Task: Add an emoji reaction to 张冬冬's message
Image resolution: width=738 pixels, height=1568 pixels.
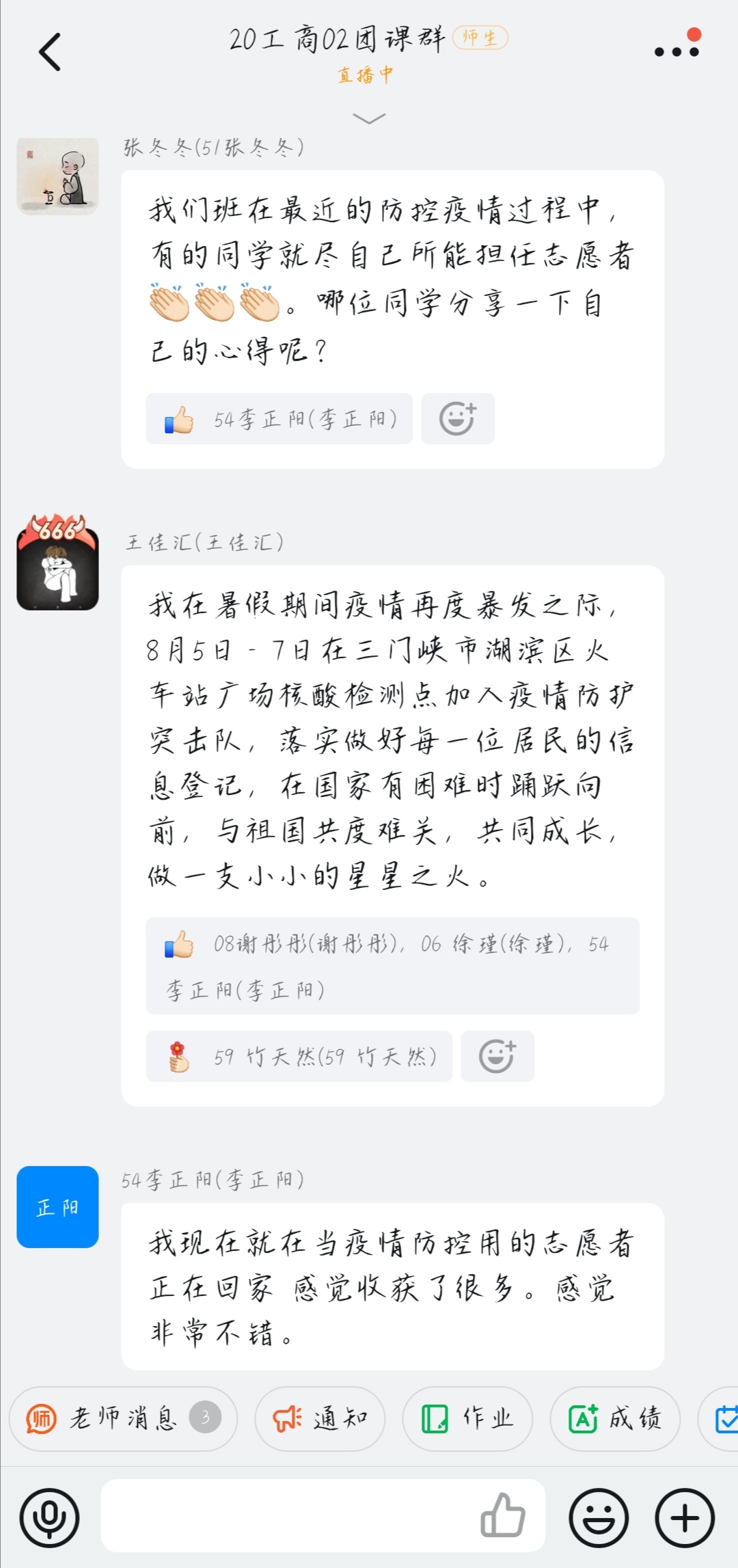Action: tap(458, 419)
